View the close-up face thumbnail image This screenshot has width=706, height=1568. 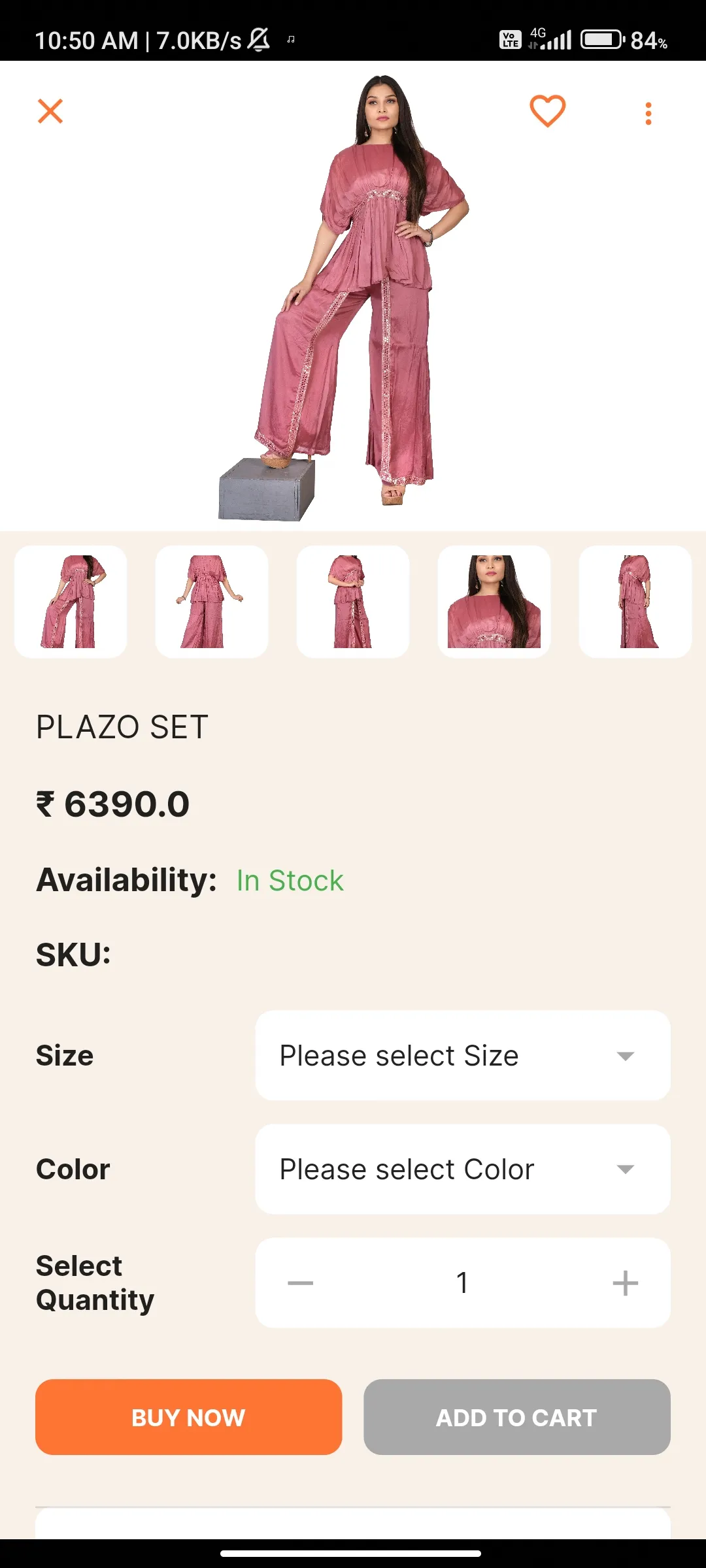coord(494,602)
